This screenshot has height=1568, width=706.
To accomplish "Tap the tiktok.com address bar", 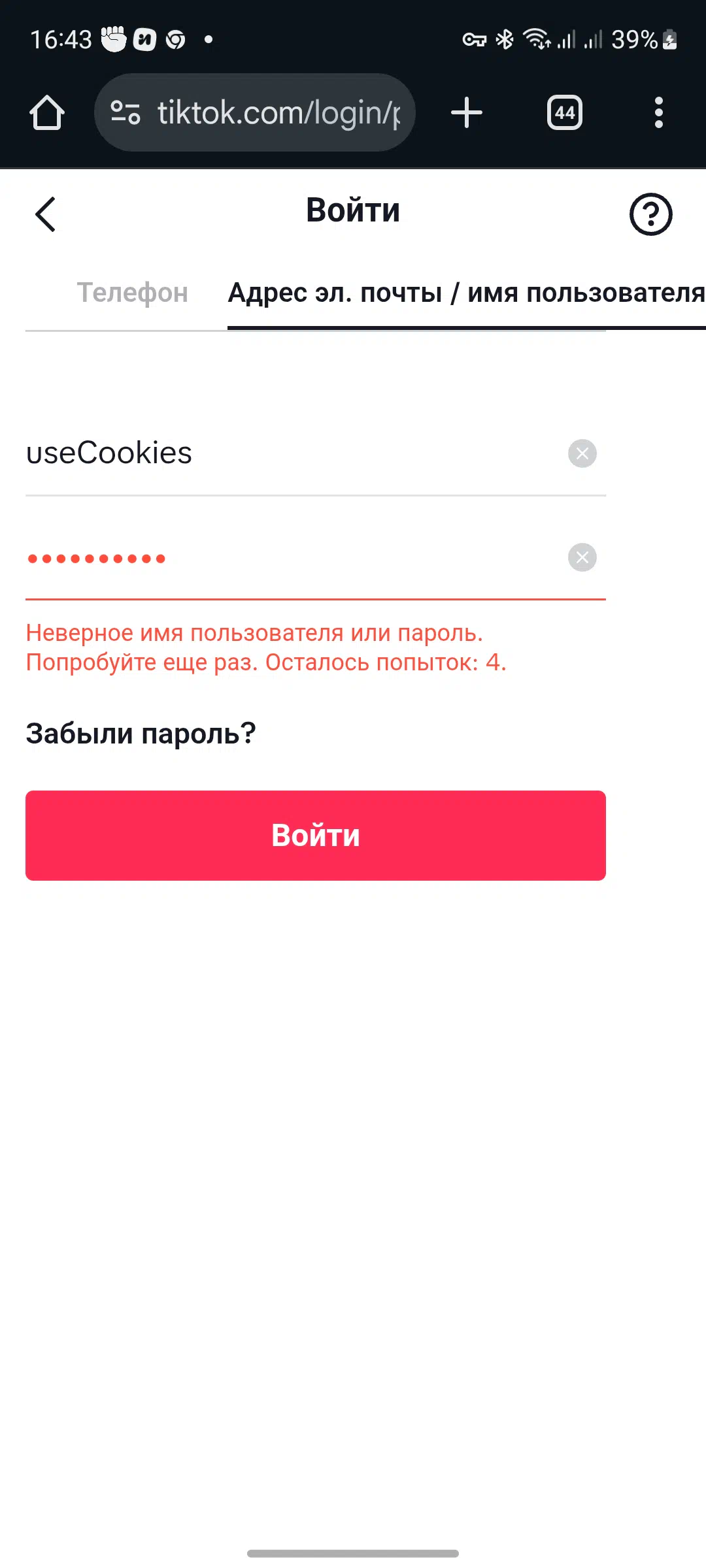I will click(255, 112).
